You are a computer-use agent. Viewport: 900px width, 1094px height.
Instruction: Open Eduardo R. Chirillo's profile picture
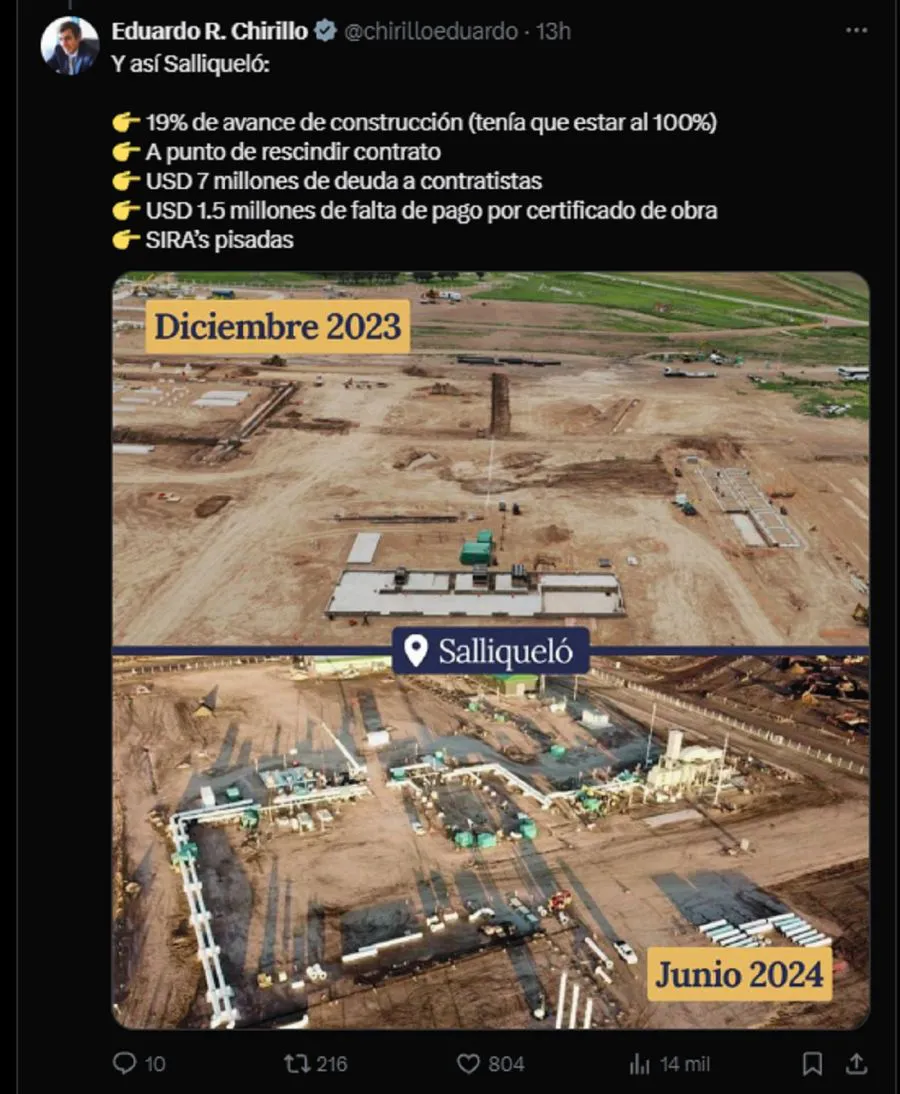[x=70, y=46]
